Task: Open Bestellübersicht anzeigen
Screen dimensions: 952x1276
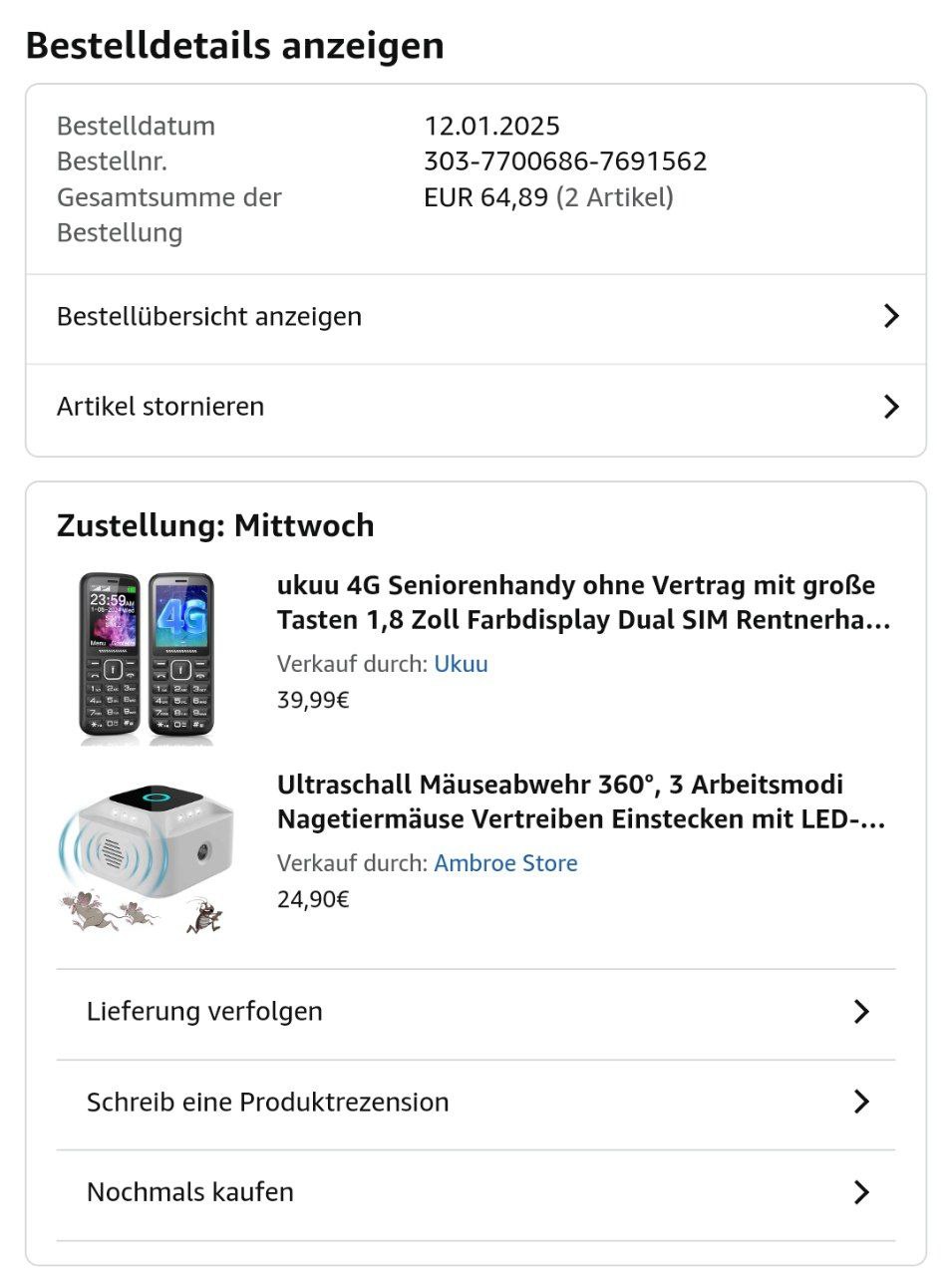Action: click(x=476, y=317)
